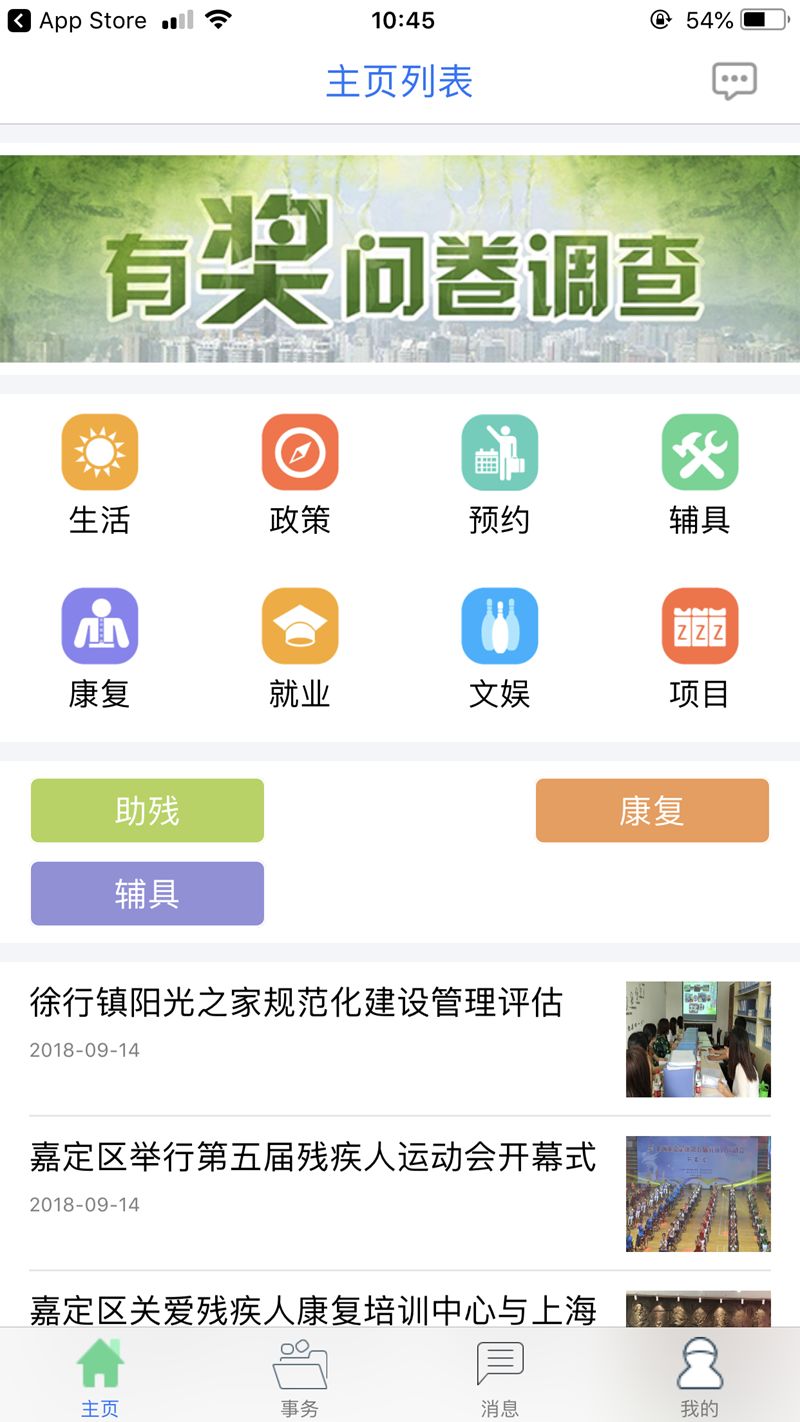
Task: Open the message bubble icon at top right
Action: click(x=733, y=81)
